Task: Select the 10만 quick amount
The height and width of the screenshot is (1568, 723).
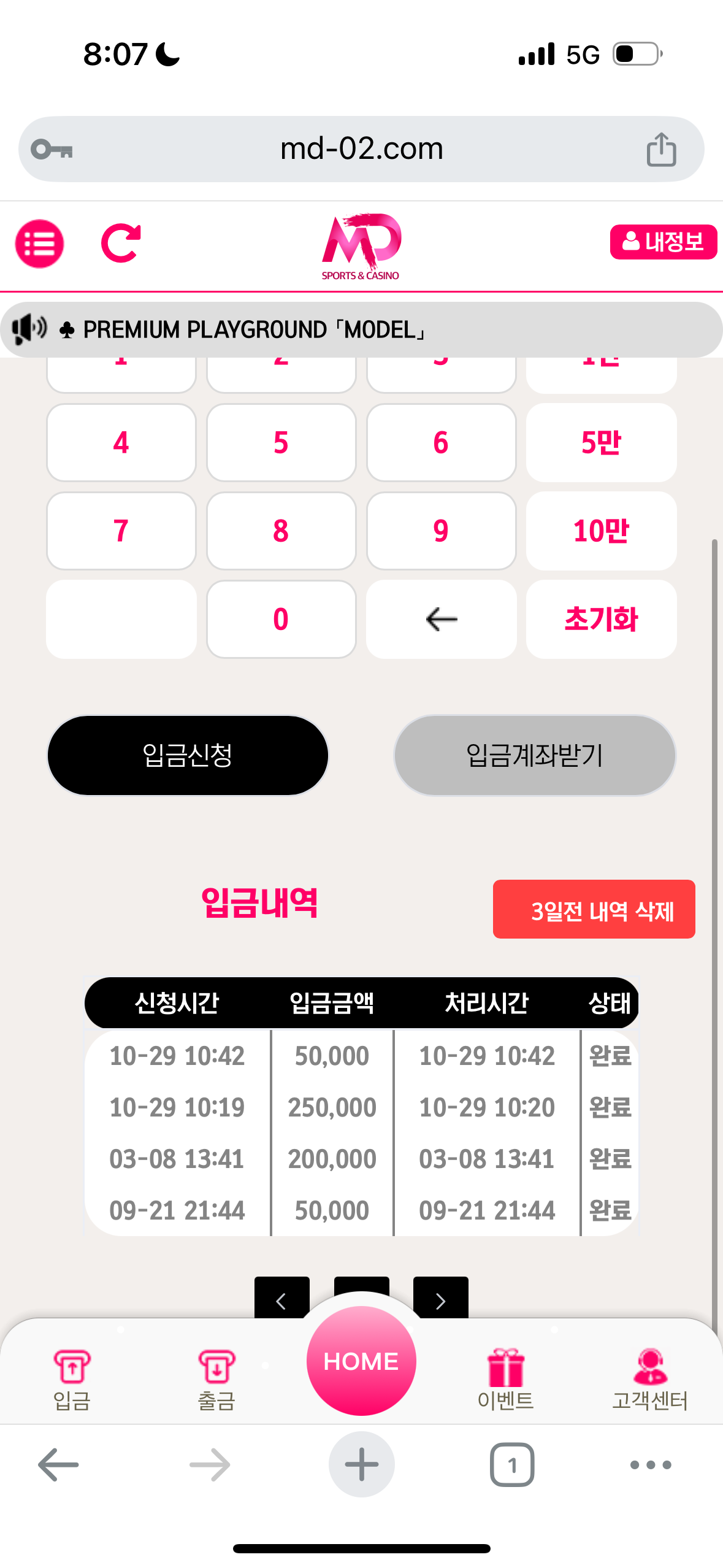Action: click(x=601, y=531)
